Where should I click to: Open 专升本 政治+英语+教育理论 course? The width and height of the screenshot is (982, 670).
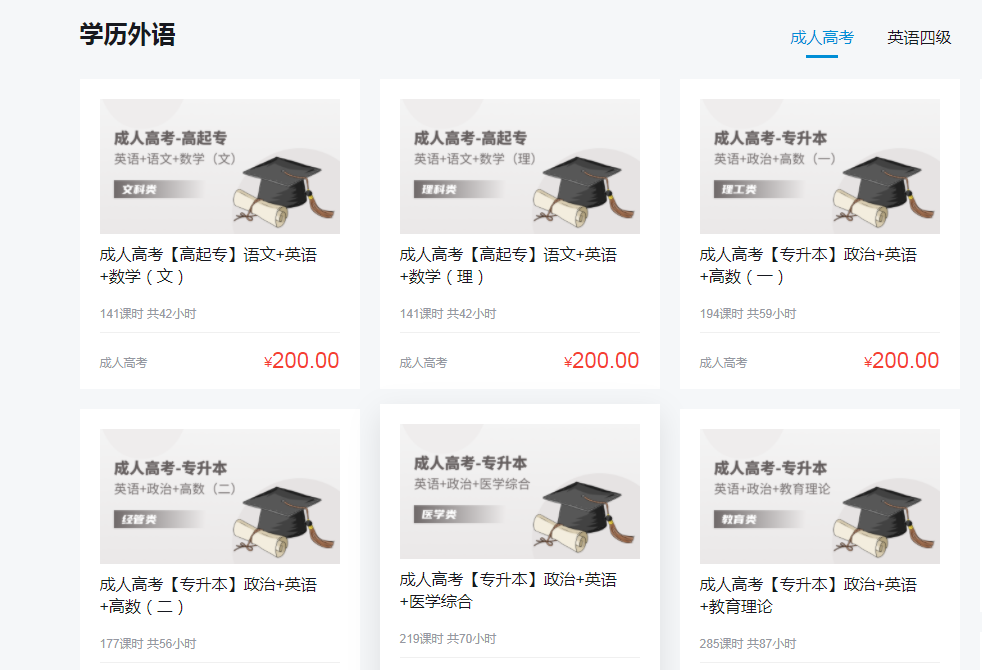coord(819,496)
